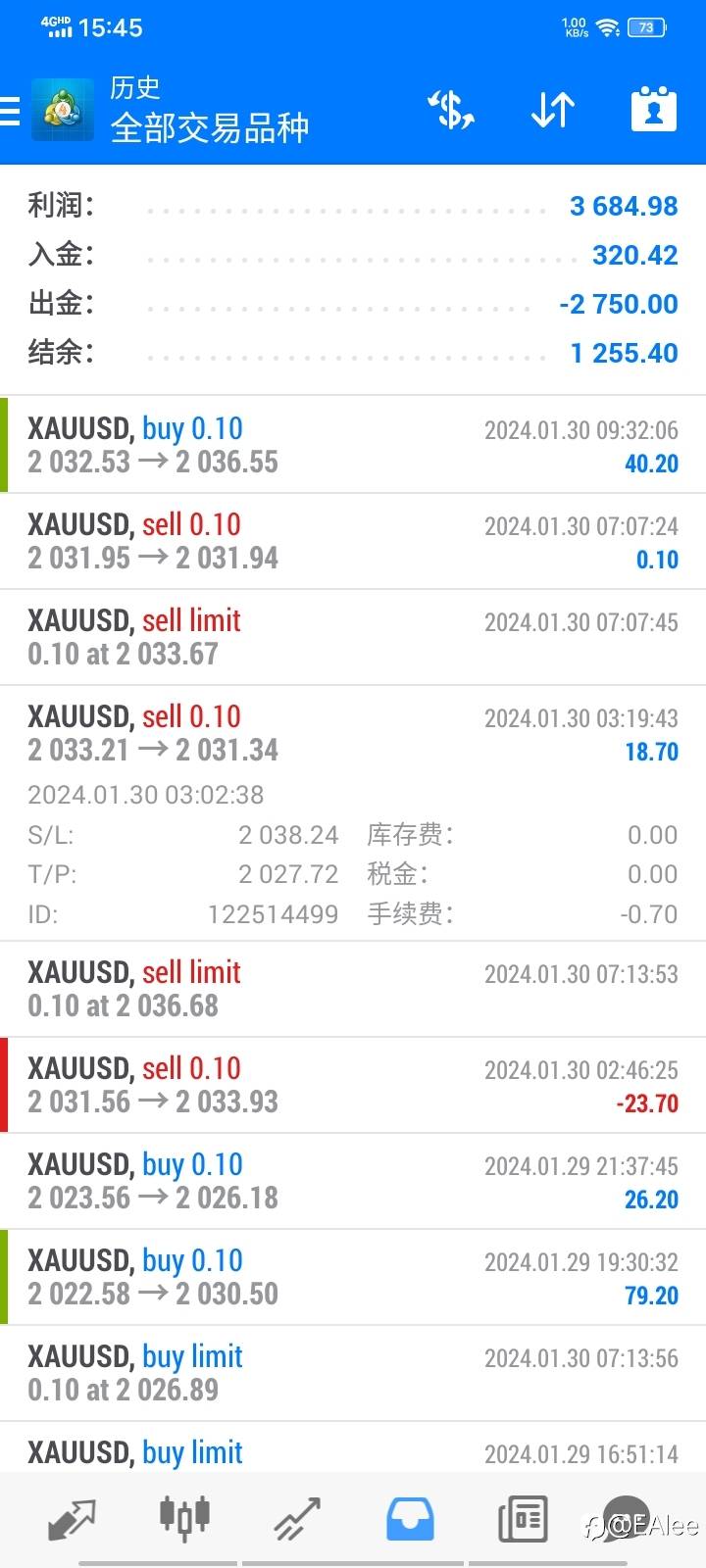The height and width of the screenshot is (1568, 706).
Task: Open the sell limit order at 2 033.67
Action: [353, 637]
